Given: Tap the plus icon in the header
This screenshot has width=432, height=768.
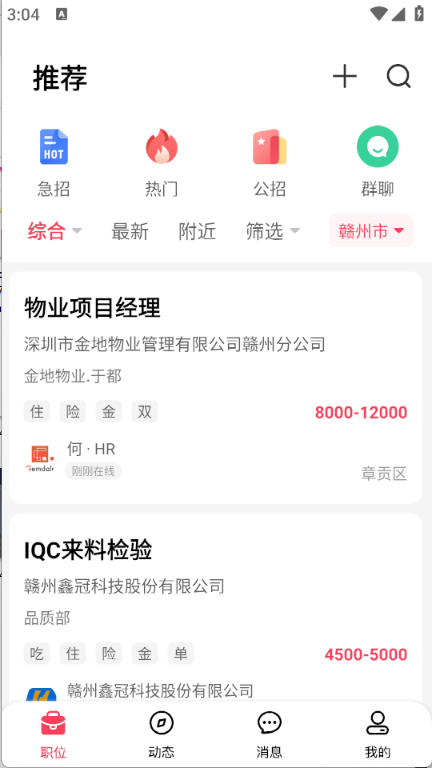Looking at the screenshot, I should tap(345, 77).
